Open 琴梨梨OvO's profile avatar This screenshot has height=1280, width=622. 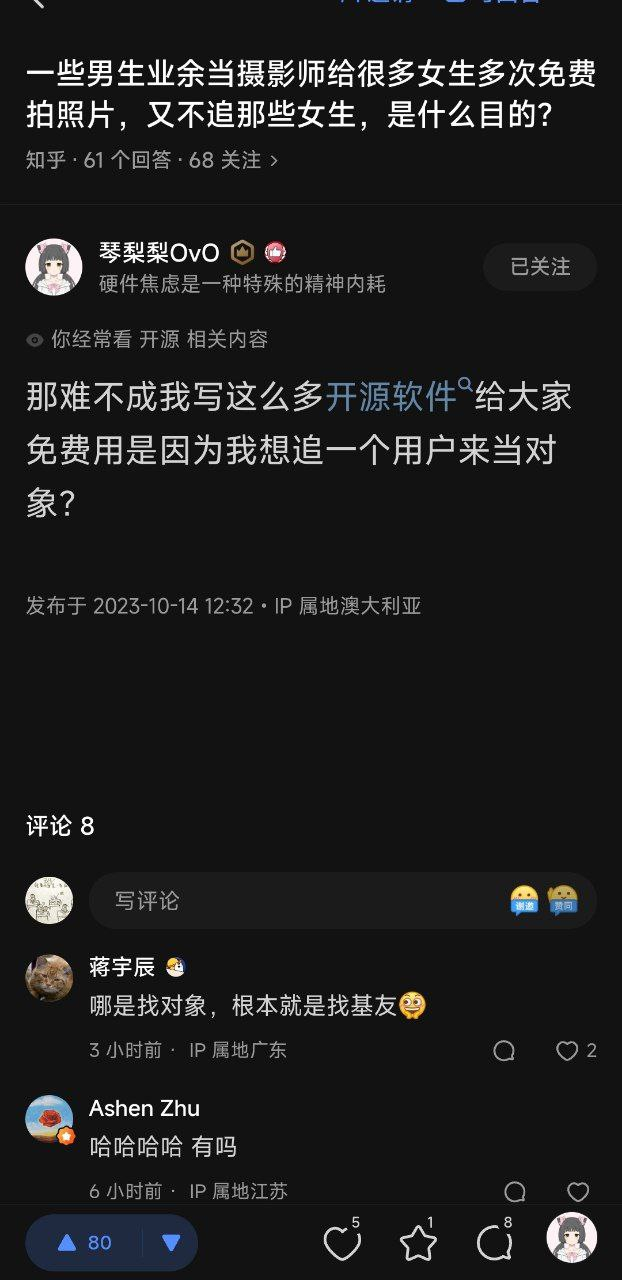click(x=53, y=267)
